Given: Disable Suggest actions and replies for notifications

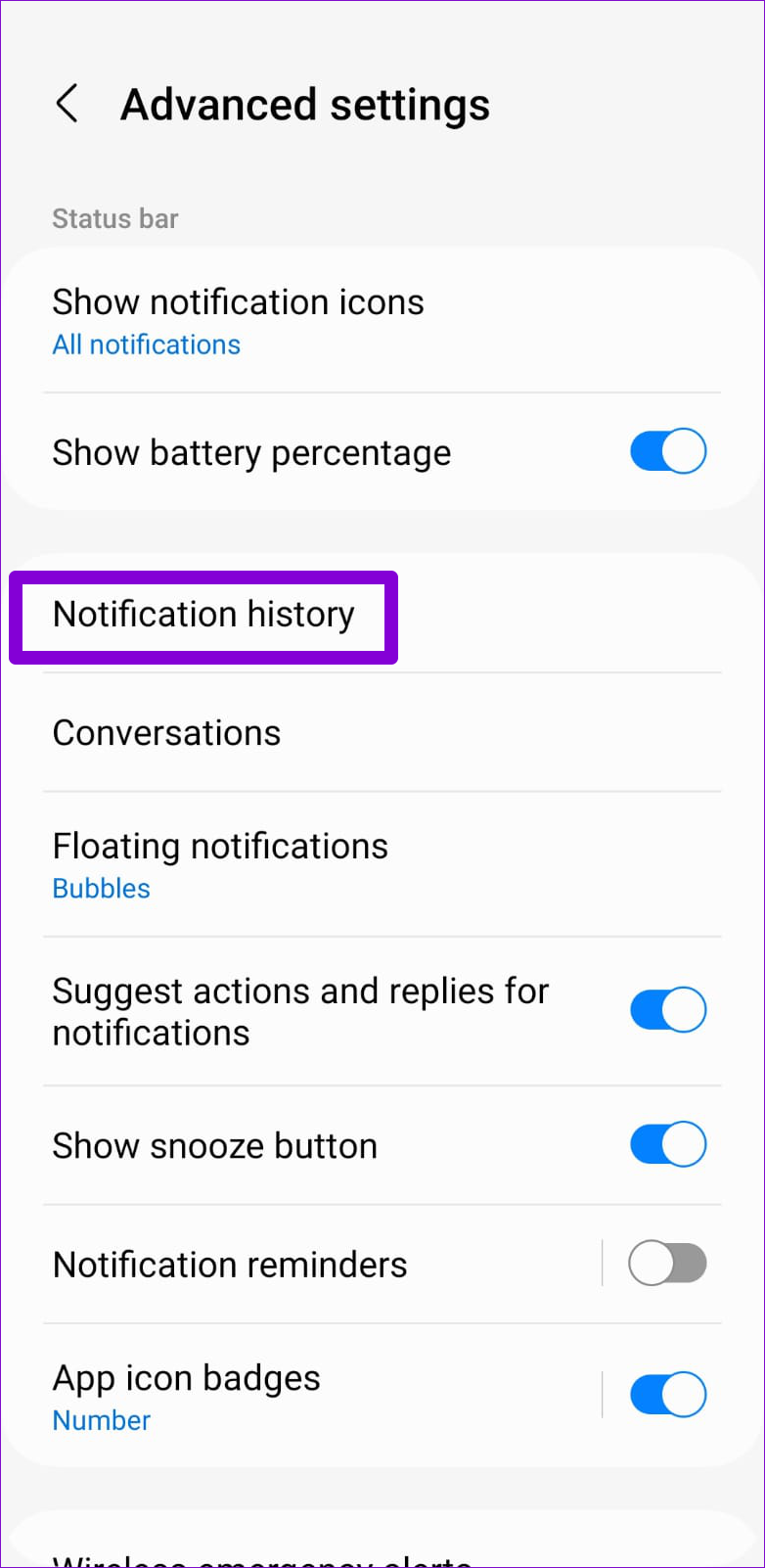Looking at the screenshot, I should pos(668,1009).
